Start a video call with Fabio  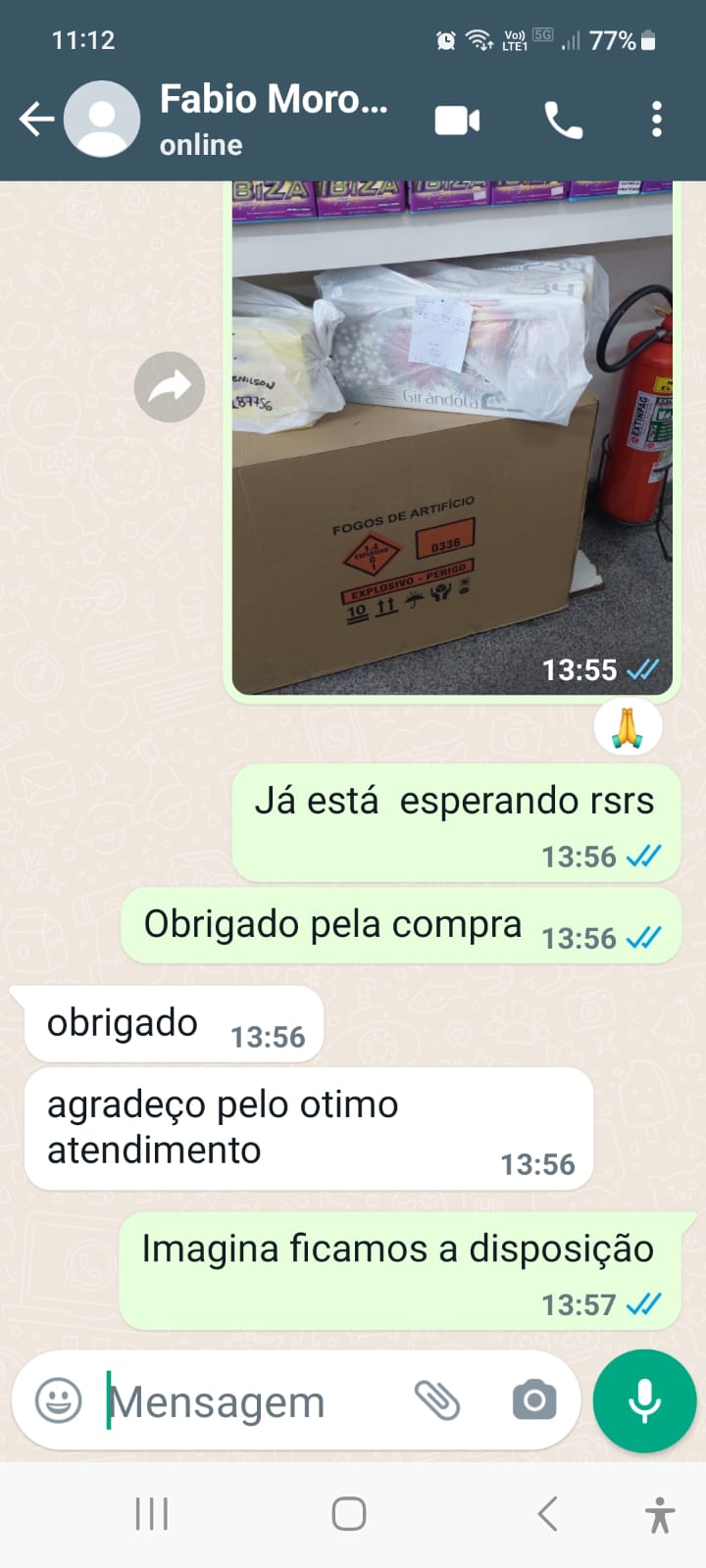[457, 121]
